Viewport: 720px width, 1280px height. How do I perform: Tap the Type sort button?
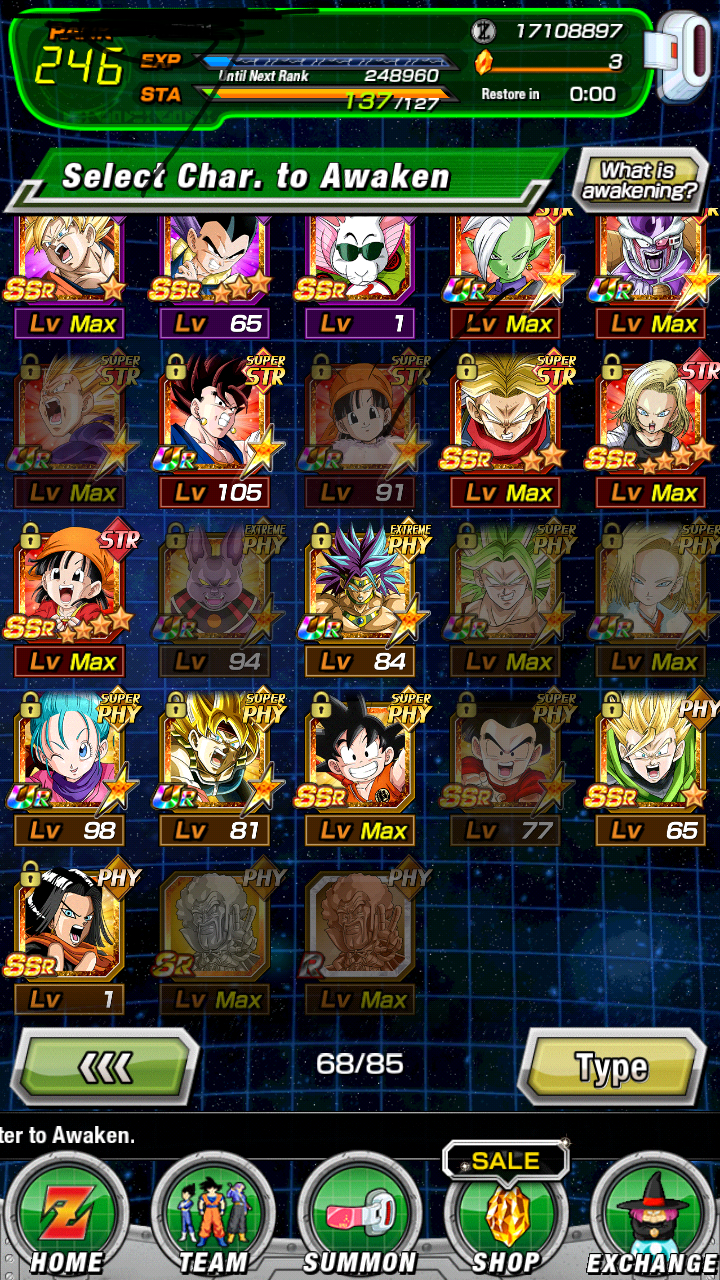coord(611,1067)
